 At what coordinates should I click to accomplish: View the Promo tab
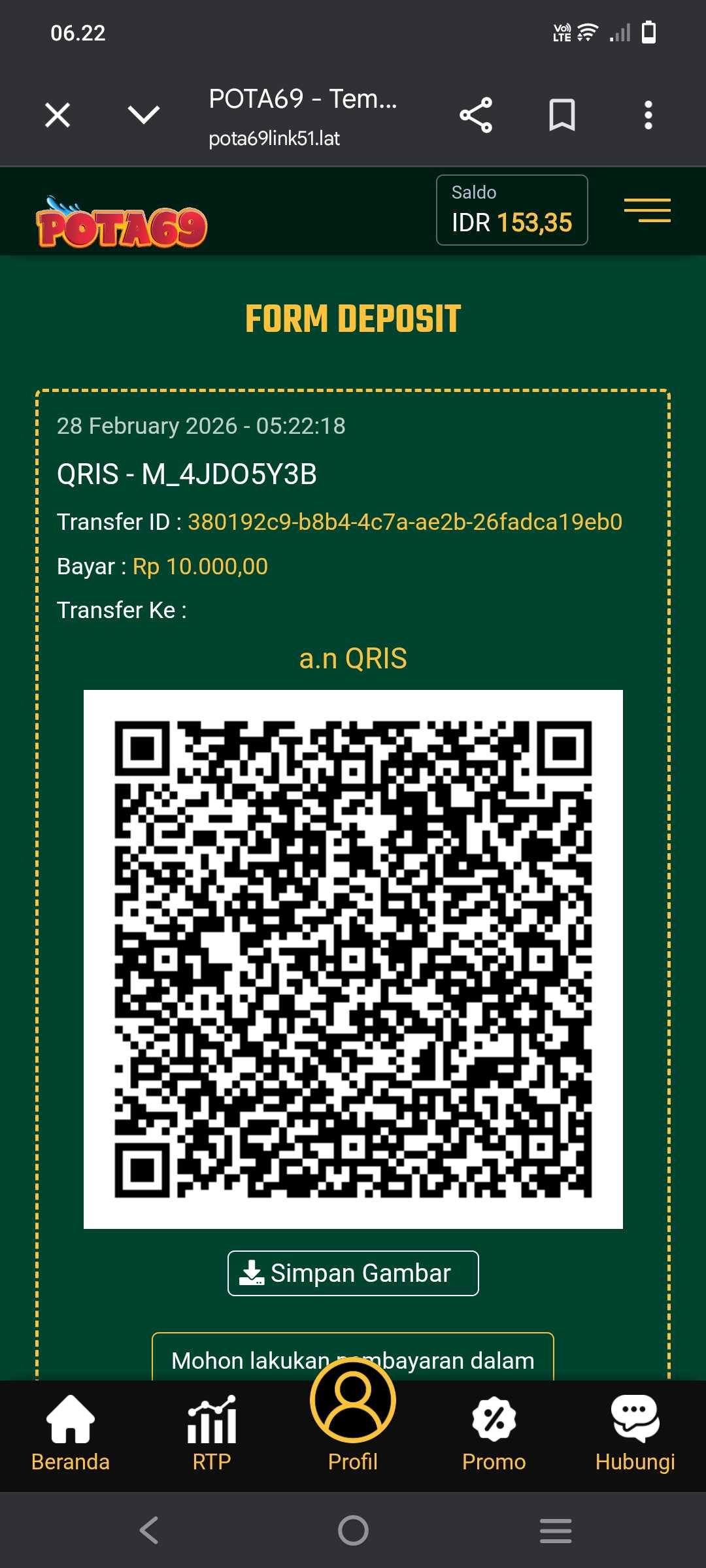[494, 1434]
